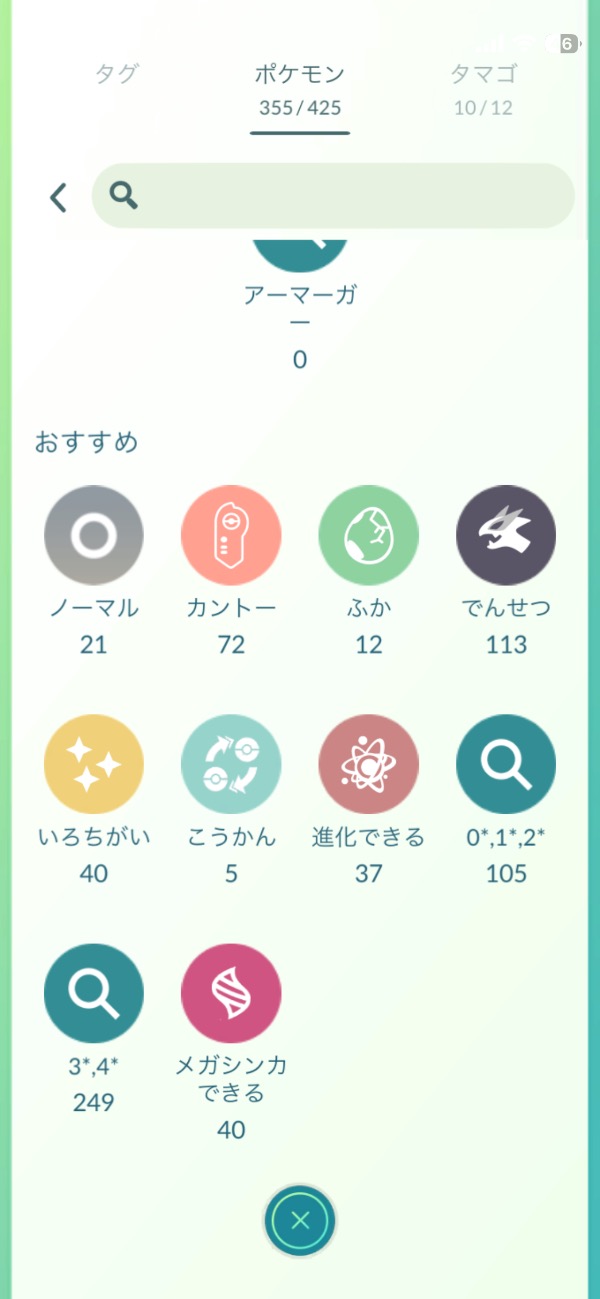
Task: Go back with the arrow beside search
Action: pos(59,197)
